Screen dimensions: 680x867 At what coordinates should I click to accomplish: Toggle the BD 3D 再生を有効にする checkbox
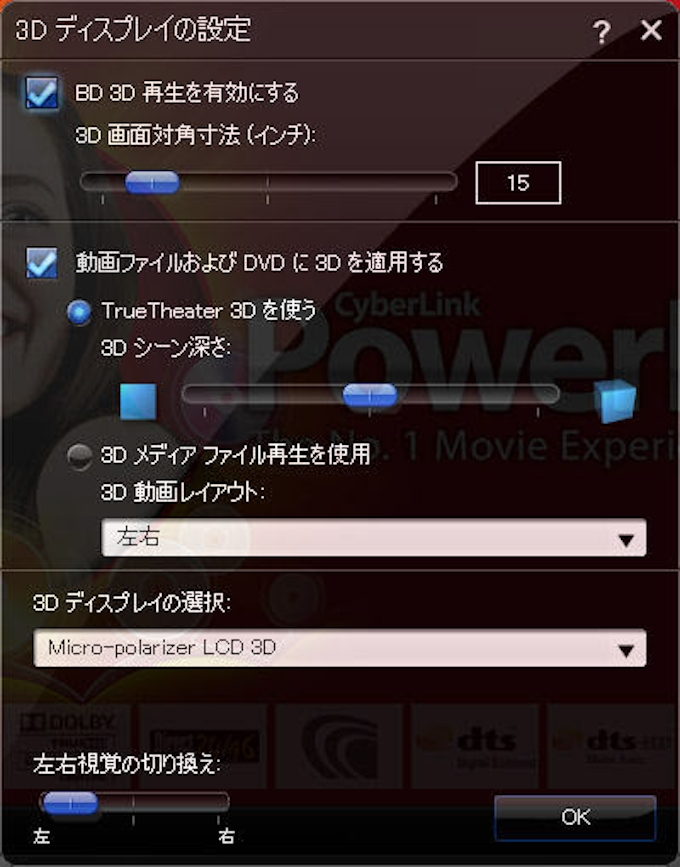click(x=42, y=93)
